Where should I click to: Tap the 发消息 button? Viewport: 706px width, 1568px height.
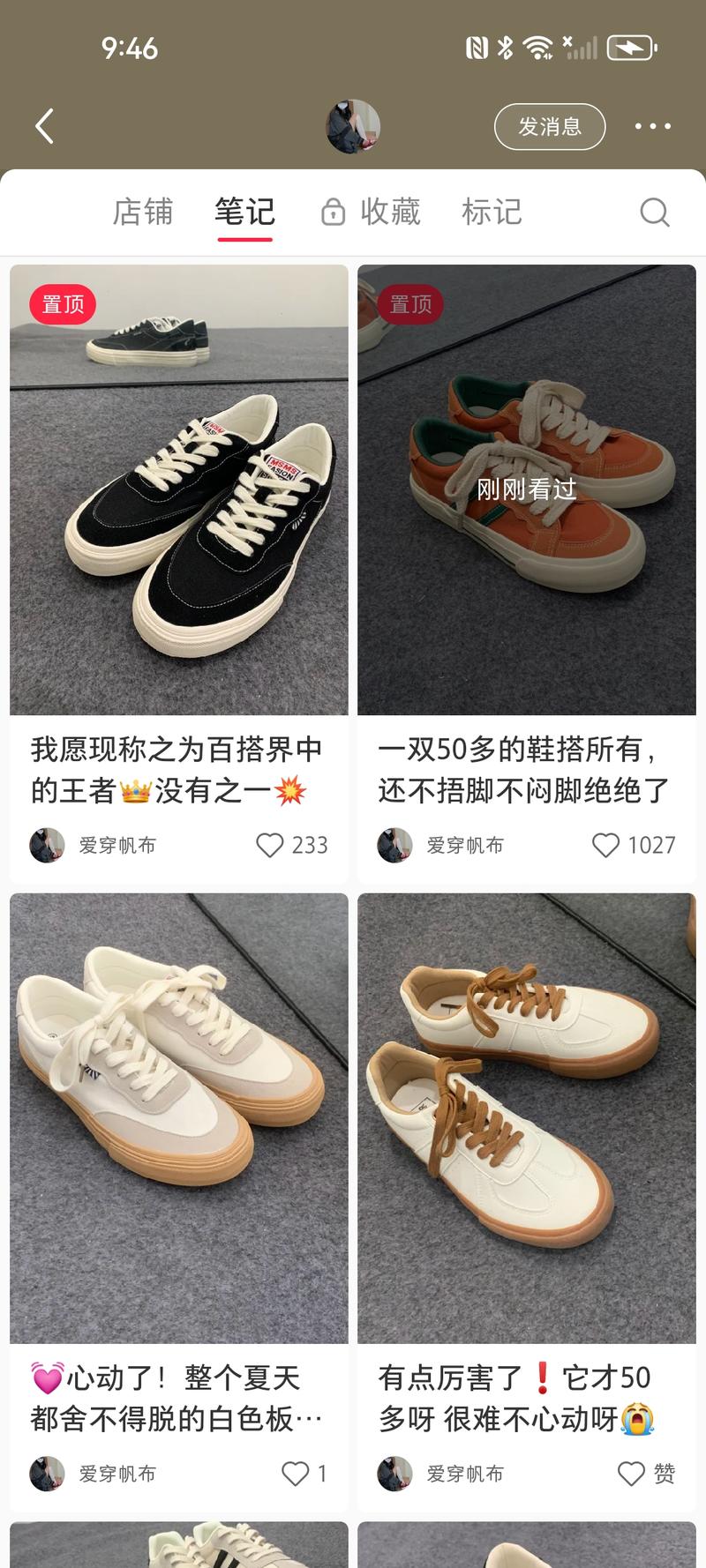(x=549, y=126)
